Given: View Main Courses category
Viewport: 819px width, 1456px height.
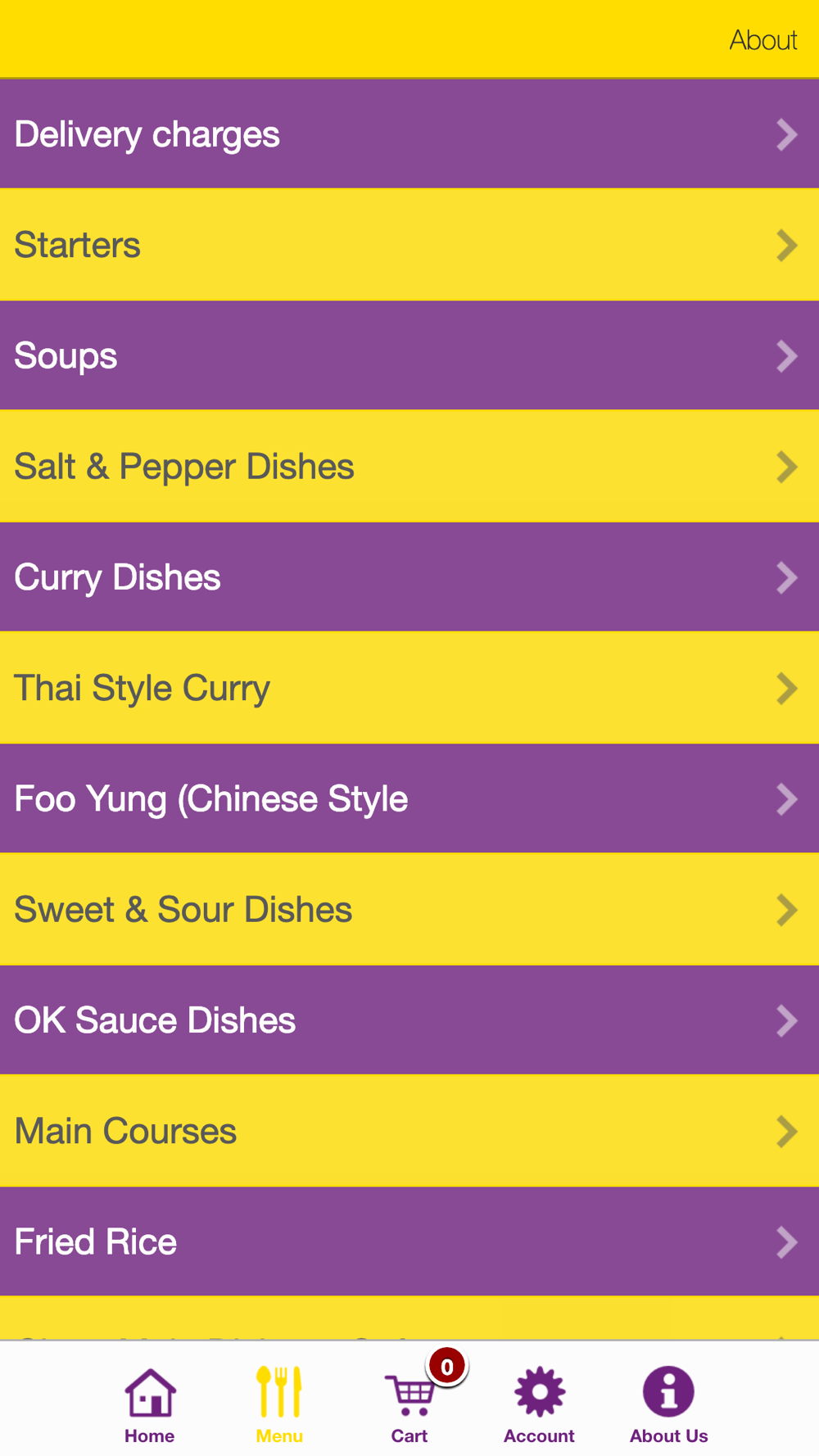Looking at the screenshot, I should click(x=409, y=1131).
